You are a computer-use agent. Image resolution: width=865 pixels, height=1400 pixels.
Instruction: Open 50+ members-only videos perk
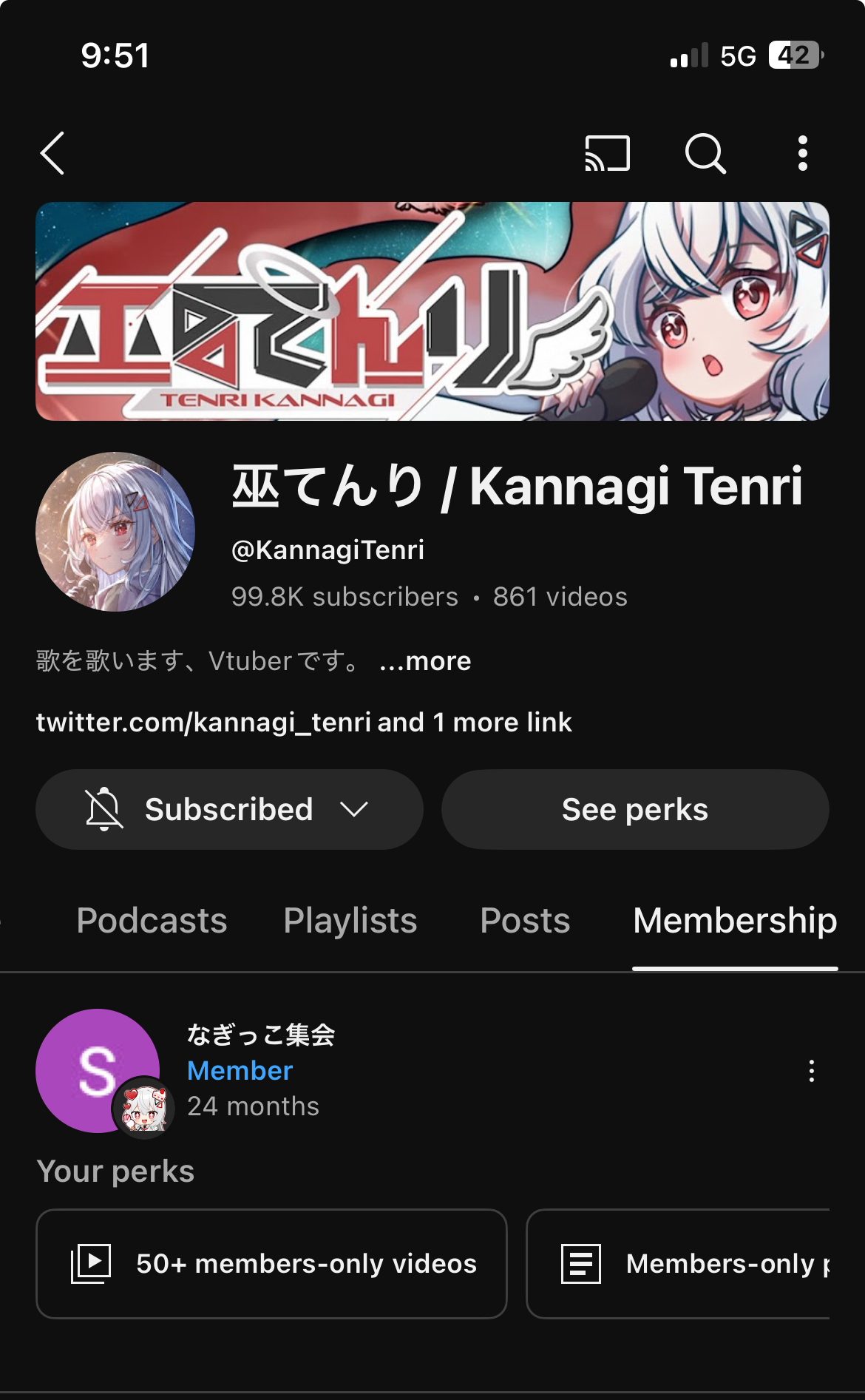(x=271, y=1263)
